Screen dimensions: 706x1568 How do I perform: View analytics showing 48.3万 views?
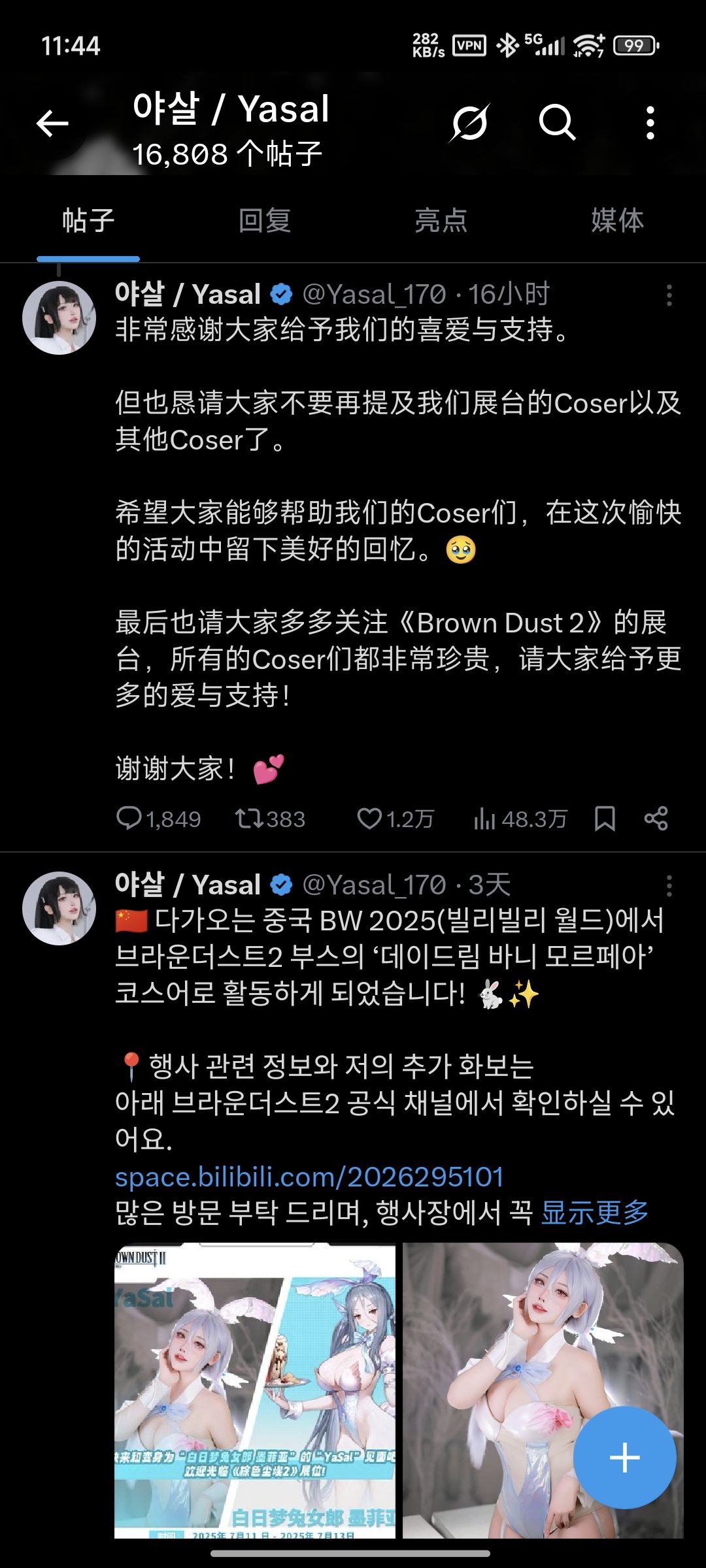(x=520, y=819)
